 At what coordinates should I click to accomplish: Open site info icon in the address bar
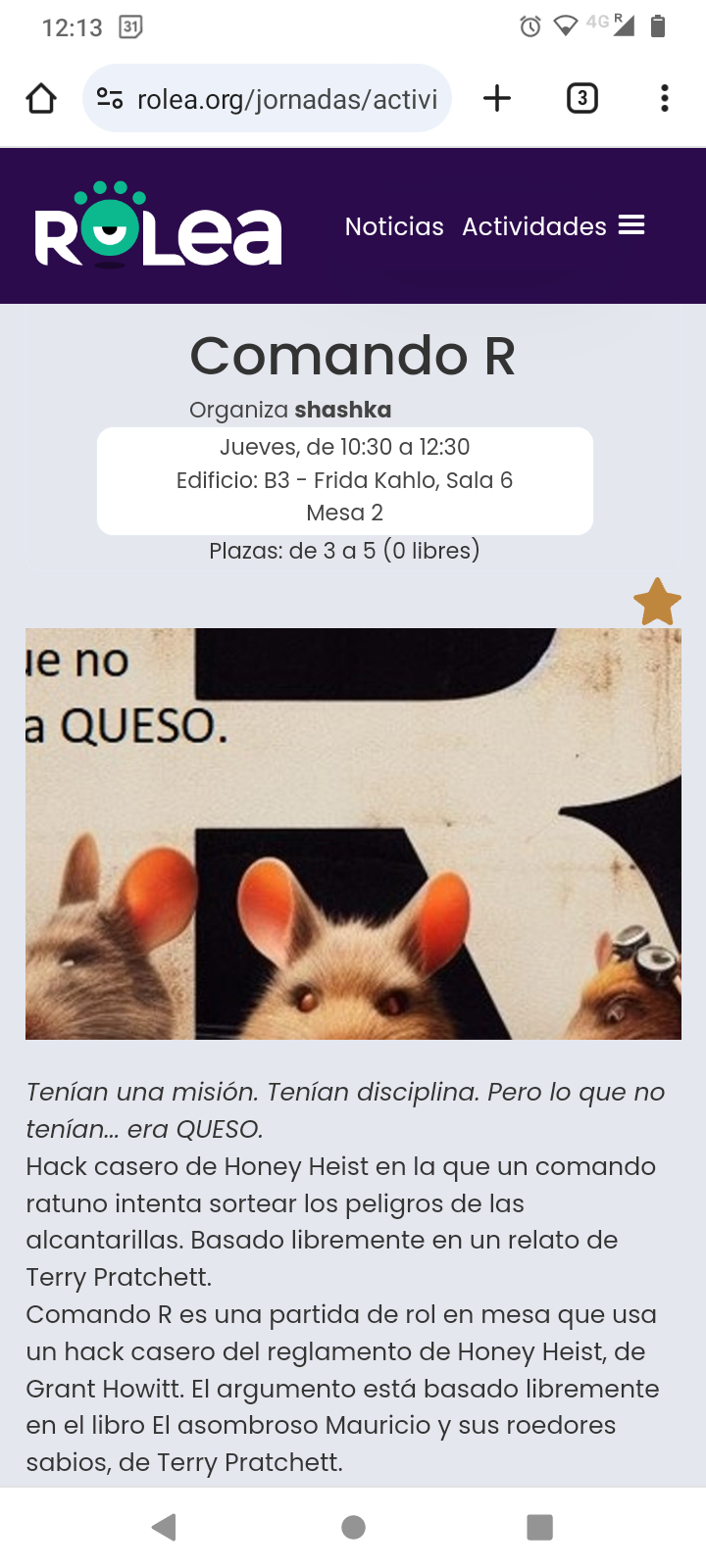(x=110, y=98)
